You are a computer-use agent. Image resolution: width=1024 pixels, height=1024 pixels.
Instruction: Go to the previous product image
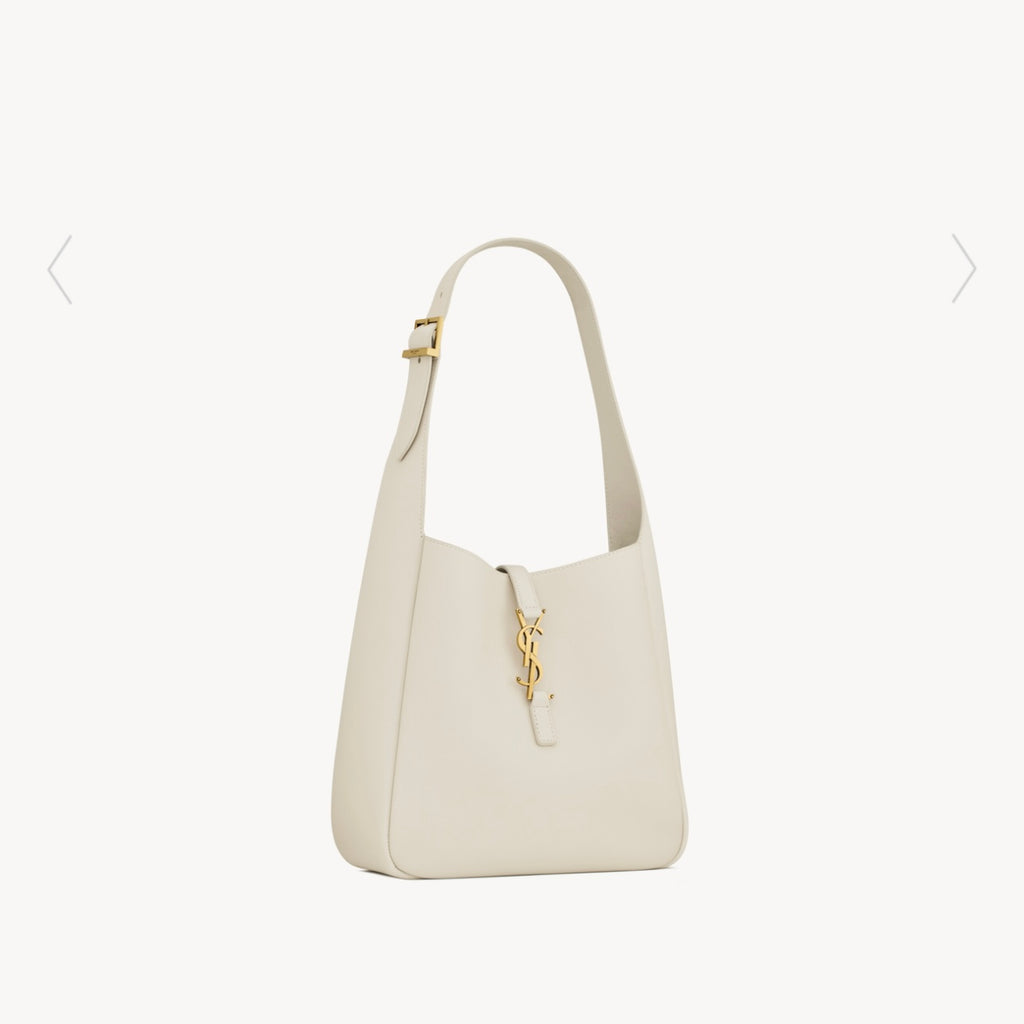point(60,269)
